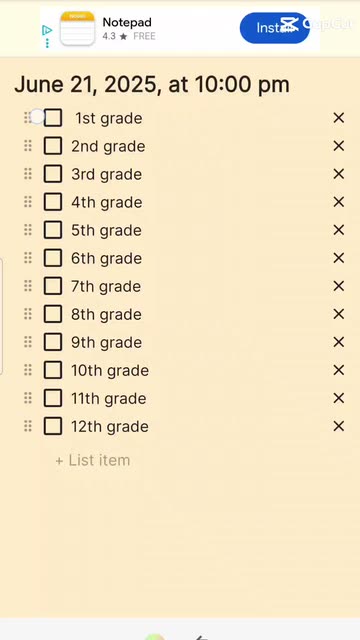Install the Notepad app from the ad
The image size is (360, 640).
[x=275, y=28]
